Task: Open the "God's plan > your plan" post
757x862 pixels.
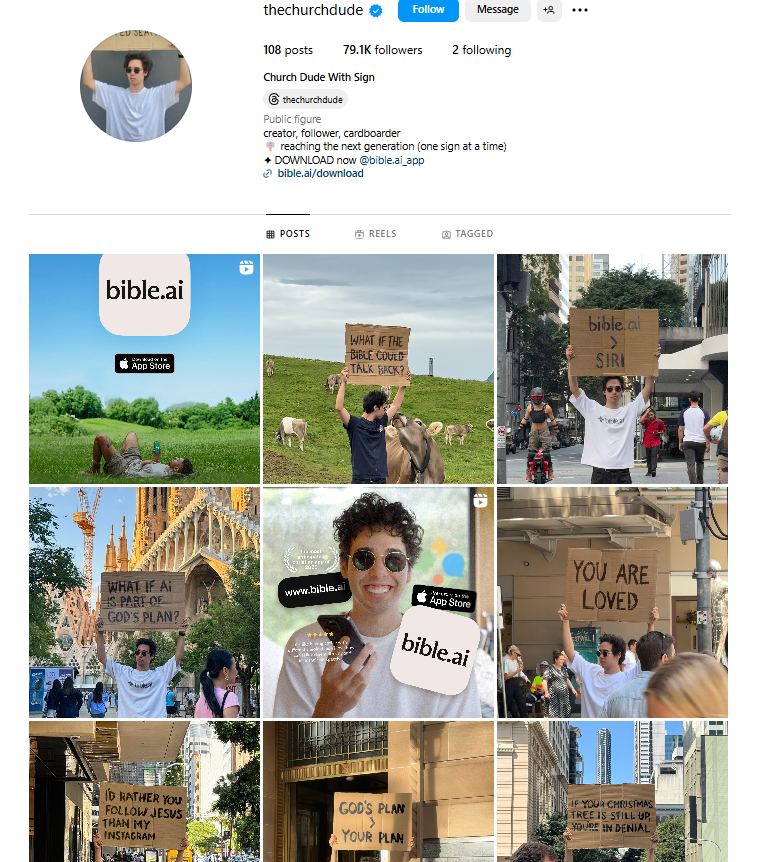Action: tap(378, 792)
